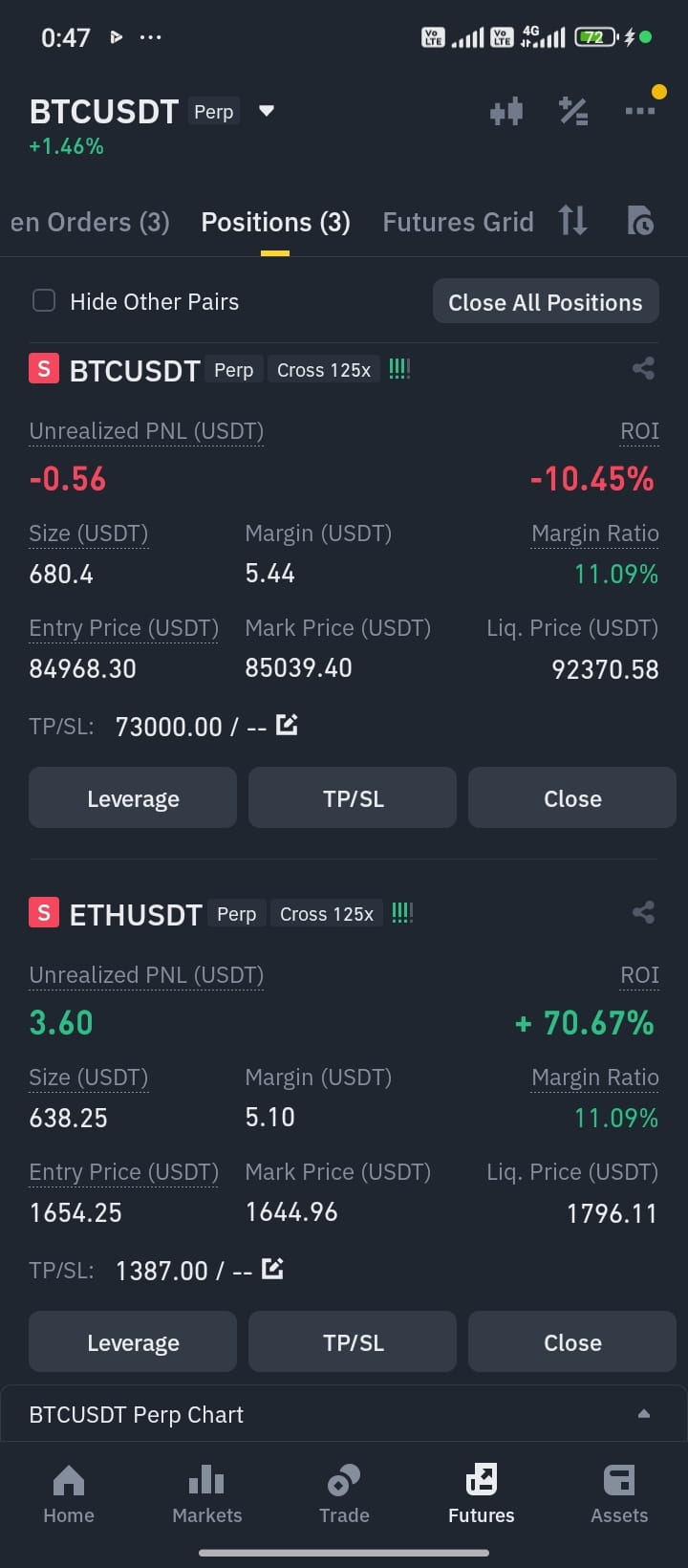The width and height of the screenshot is (688, 1568).
Task: Set TP/SL for the BTCUSDT position
Action: (x=353, y=798)
